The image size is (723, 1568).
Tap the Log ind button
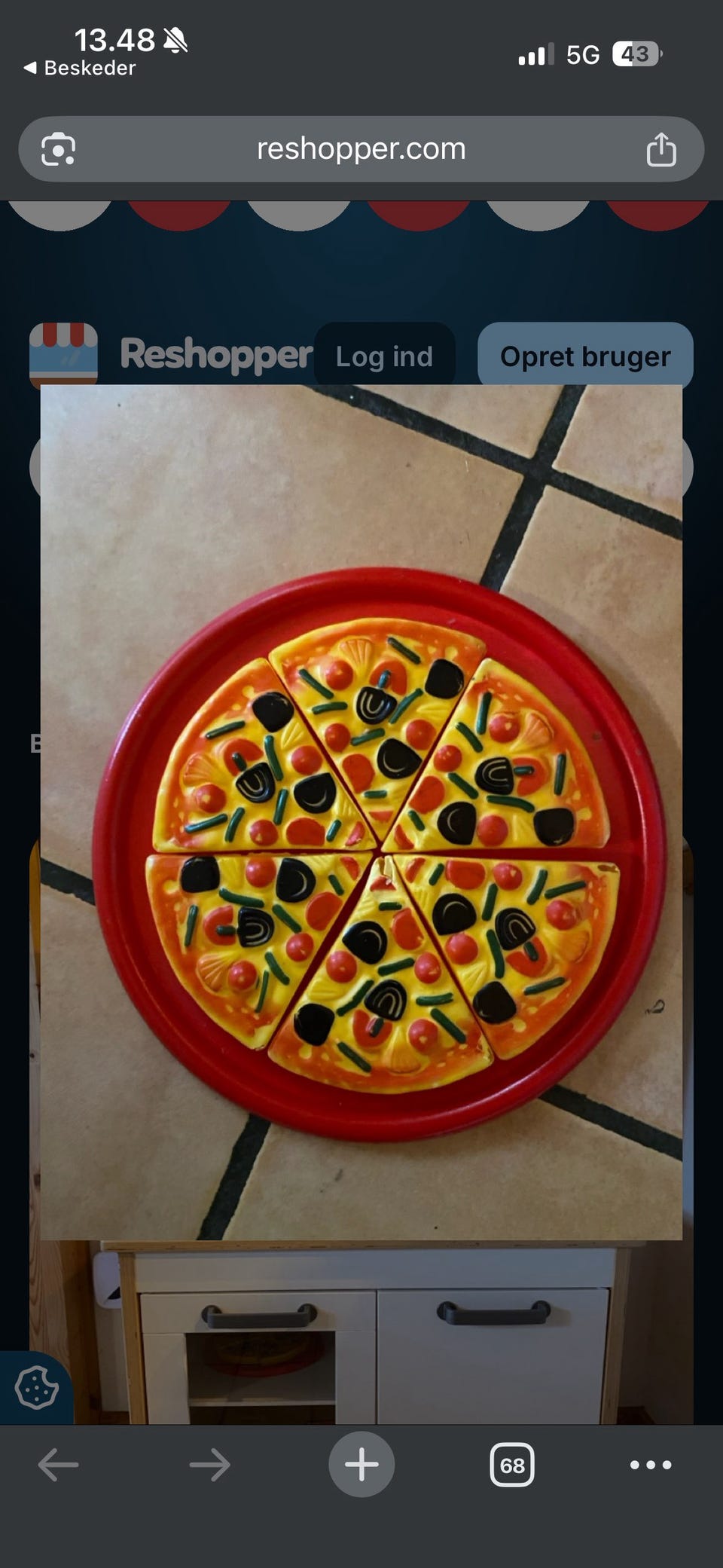point(384,356)
